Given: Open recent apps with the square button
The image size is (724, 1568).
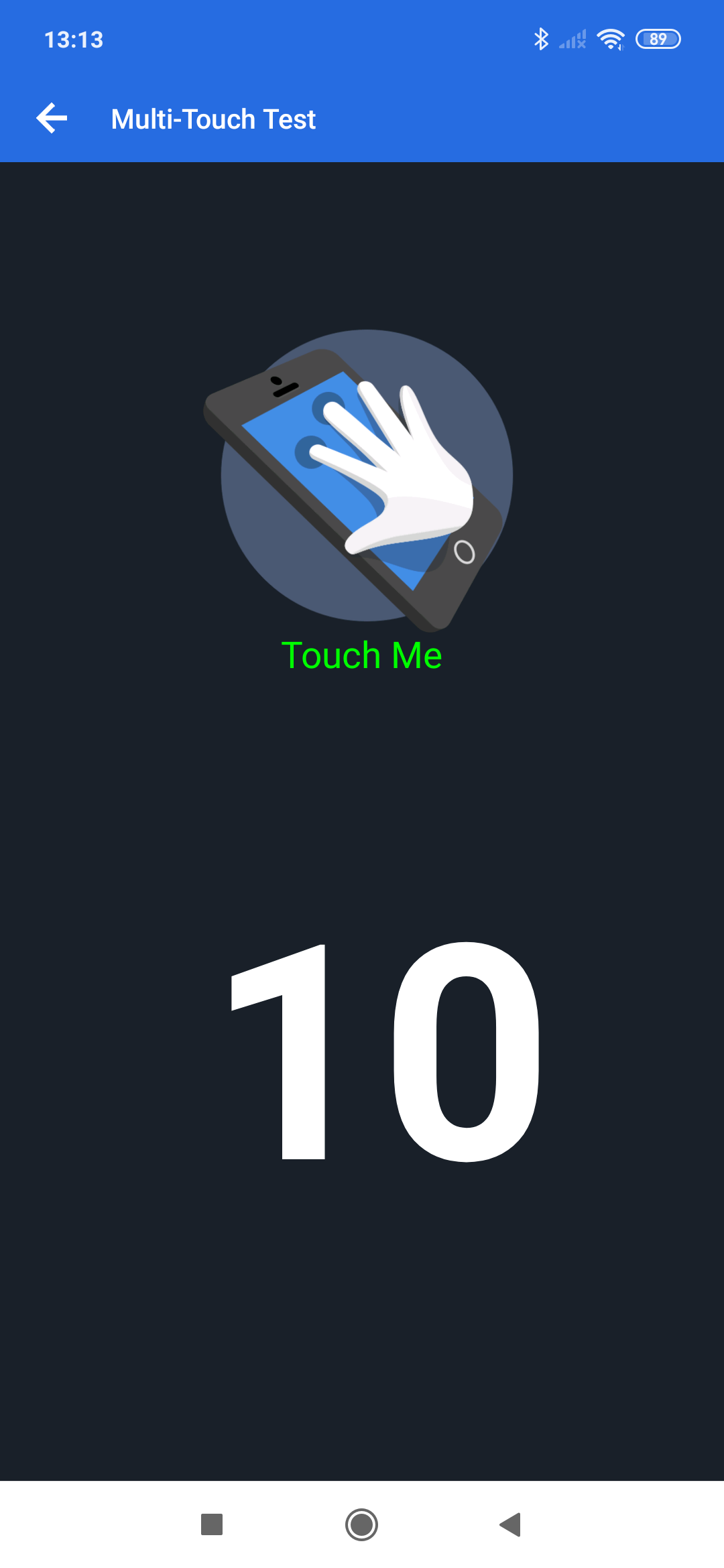Looking at the screenshot, I should pyautogui.click(x=212, y=1524).
